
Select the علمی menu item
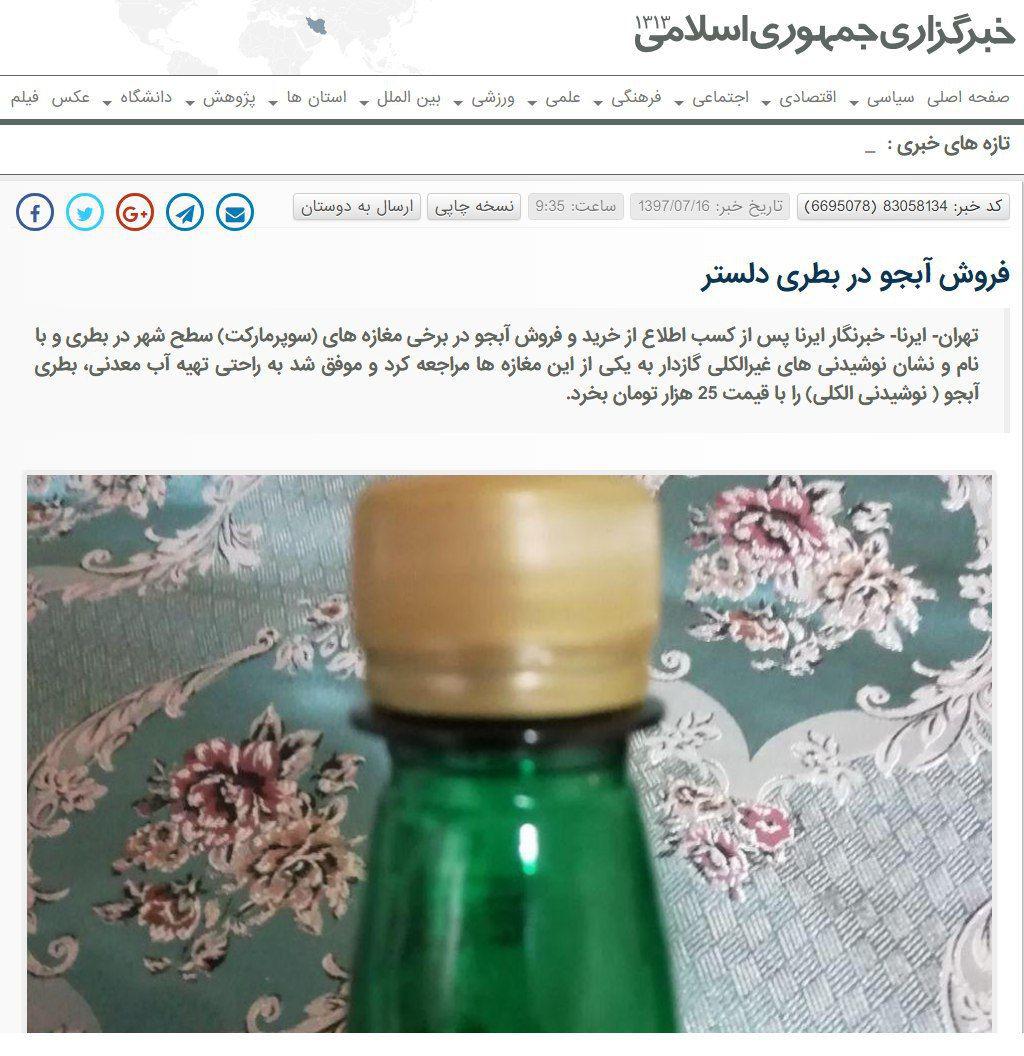tap(562, 98)
